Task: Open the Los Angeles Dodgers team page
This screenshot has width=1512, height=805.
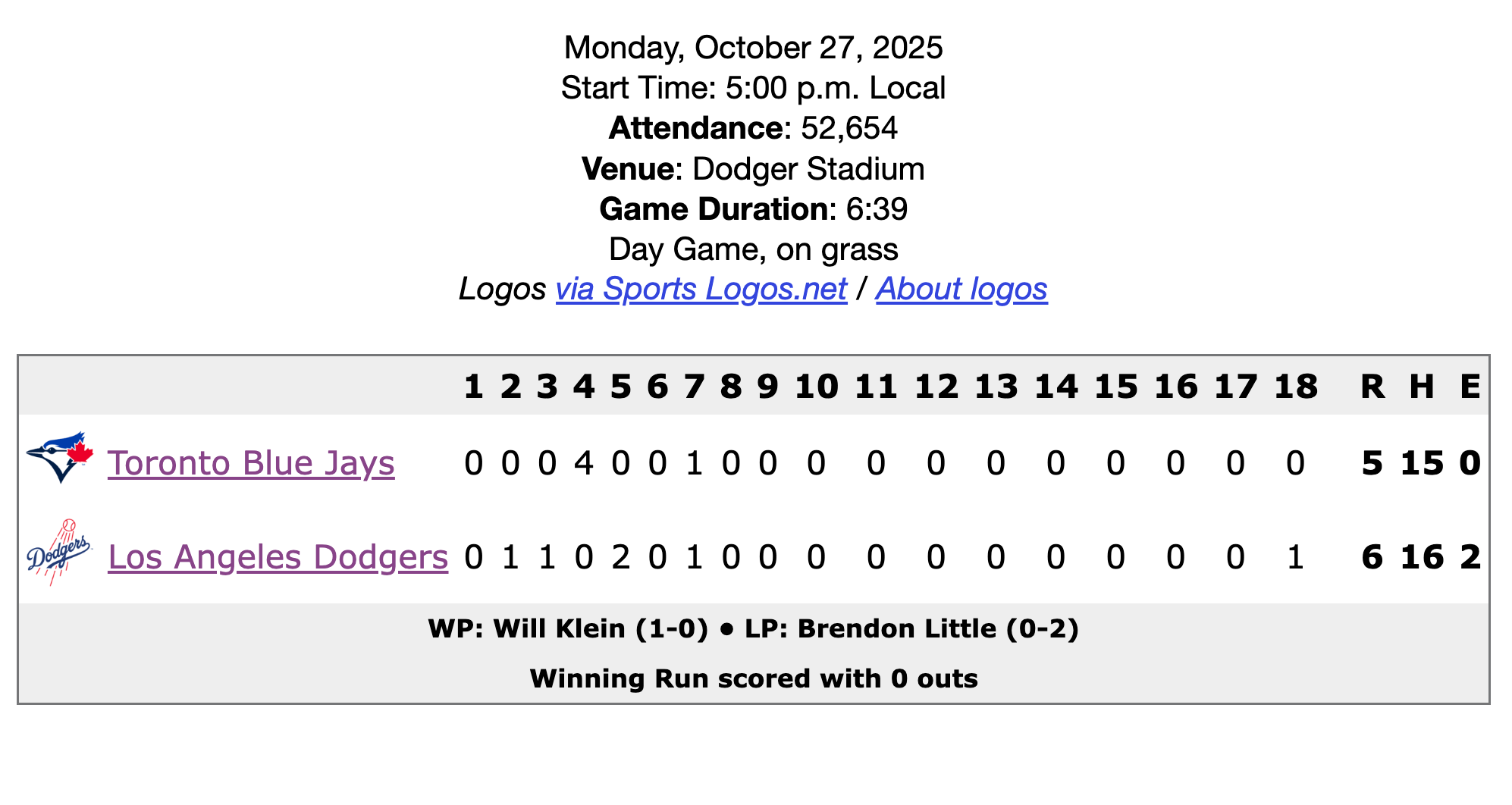Action: (278, 557)
